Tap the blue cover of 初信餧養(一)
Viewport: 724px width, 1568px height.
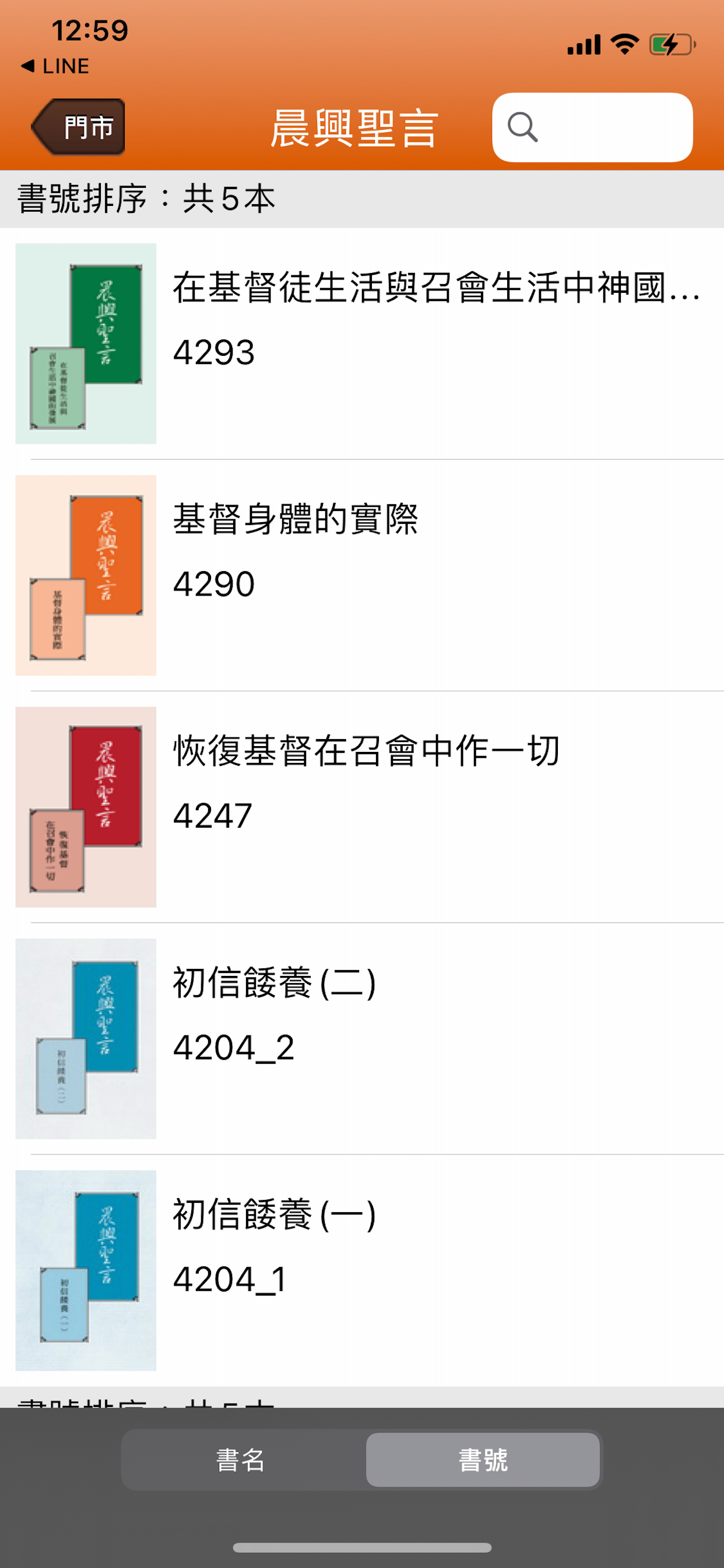85,1272
